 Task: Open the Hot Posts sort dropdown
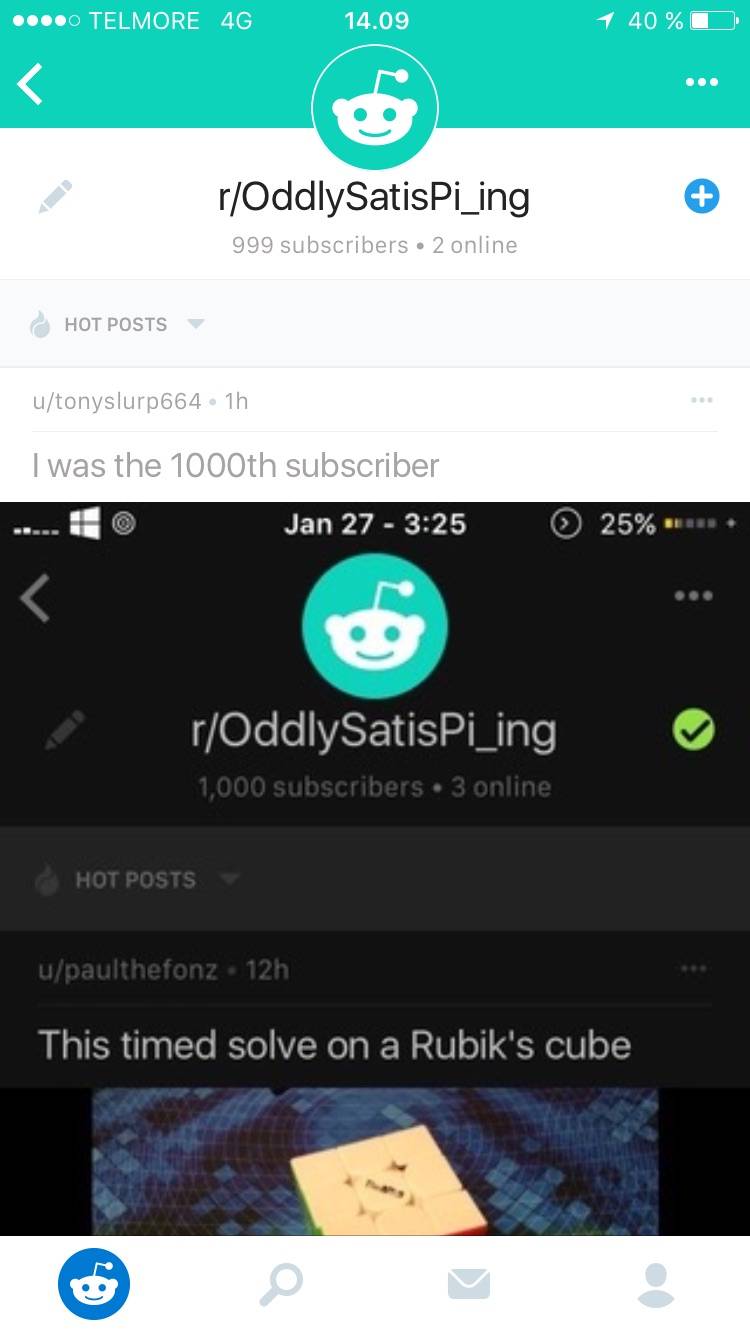click(196, 324)
